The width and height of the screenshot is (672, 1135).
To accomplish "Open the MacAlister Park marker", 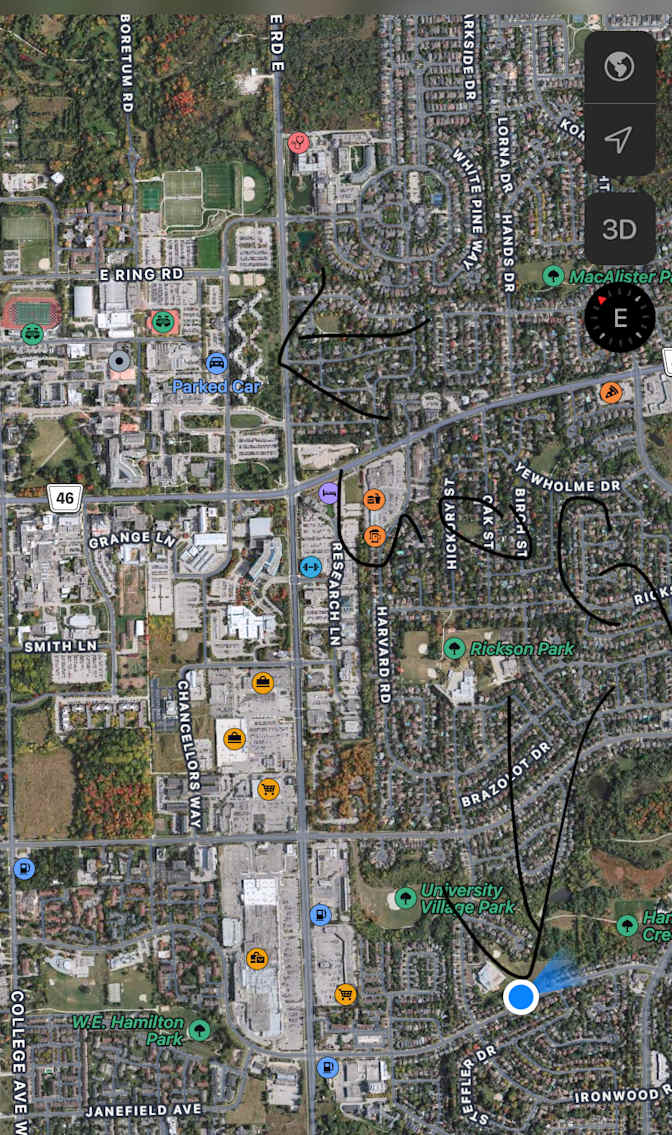I will tap(553, 275).
